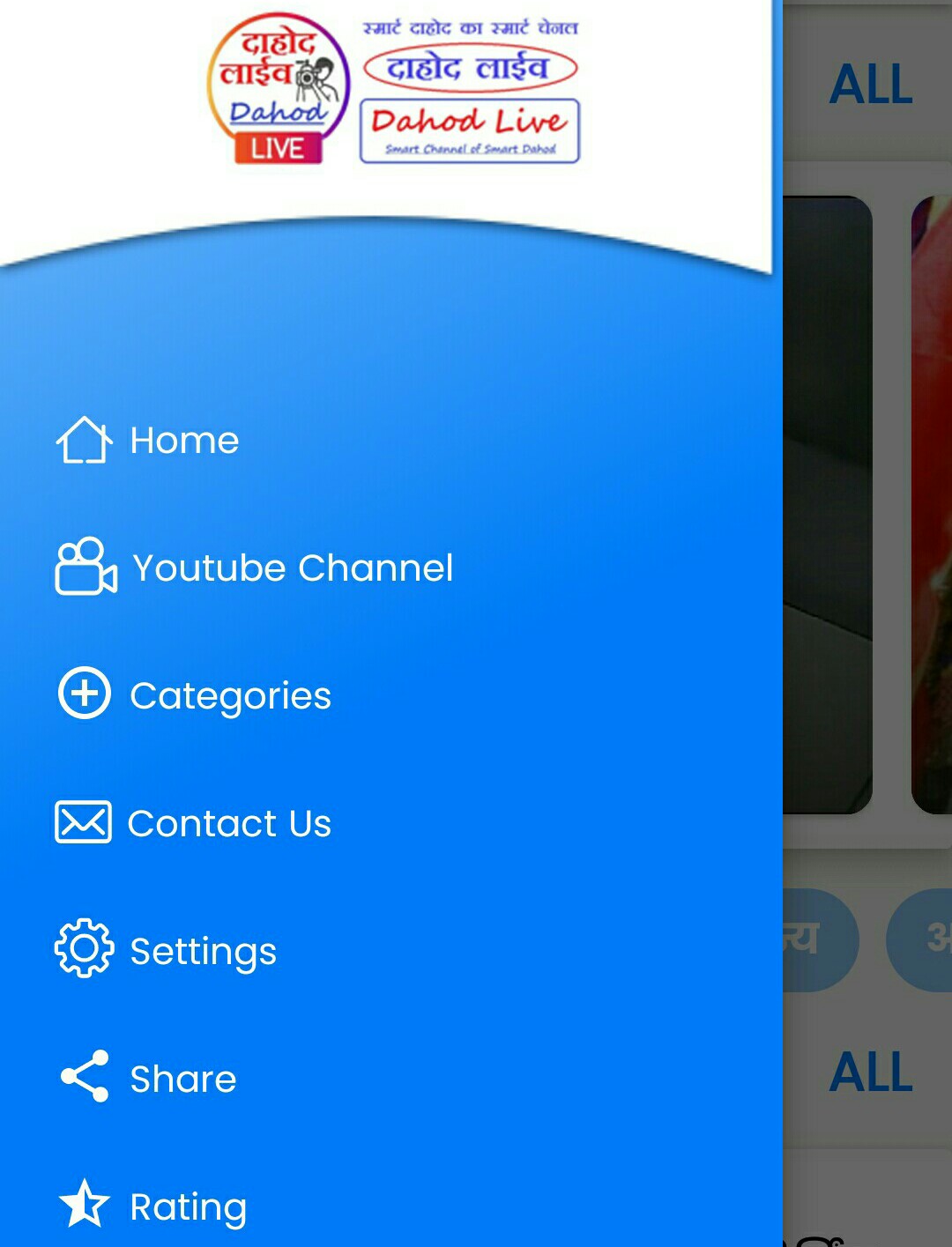
Task: Open the Youtube Channel menu item
Action: tap(291, 568)
